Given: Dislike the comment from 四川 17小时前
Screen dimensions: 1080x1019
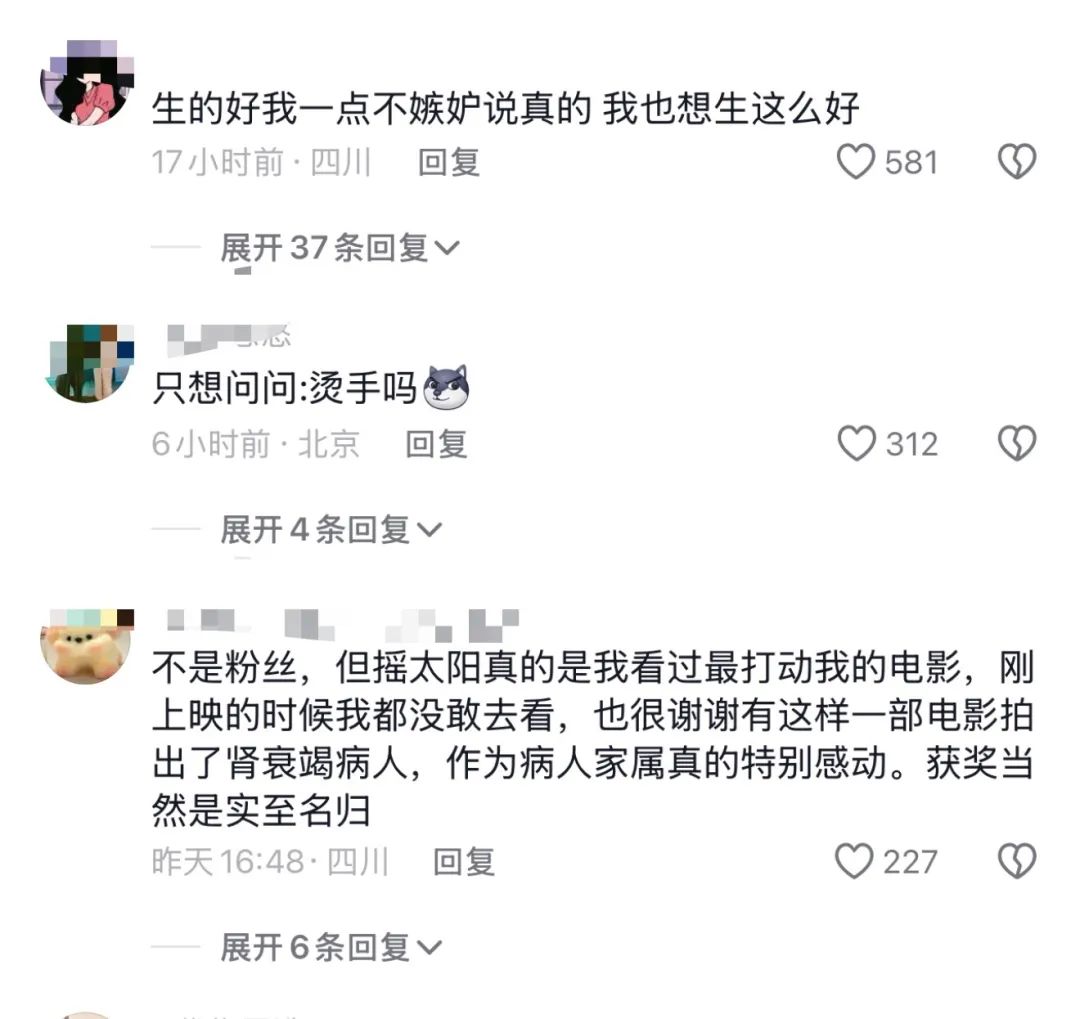Looking at the screenshot, I should pos(1017,162).
